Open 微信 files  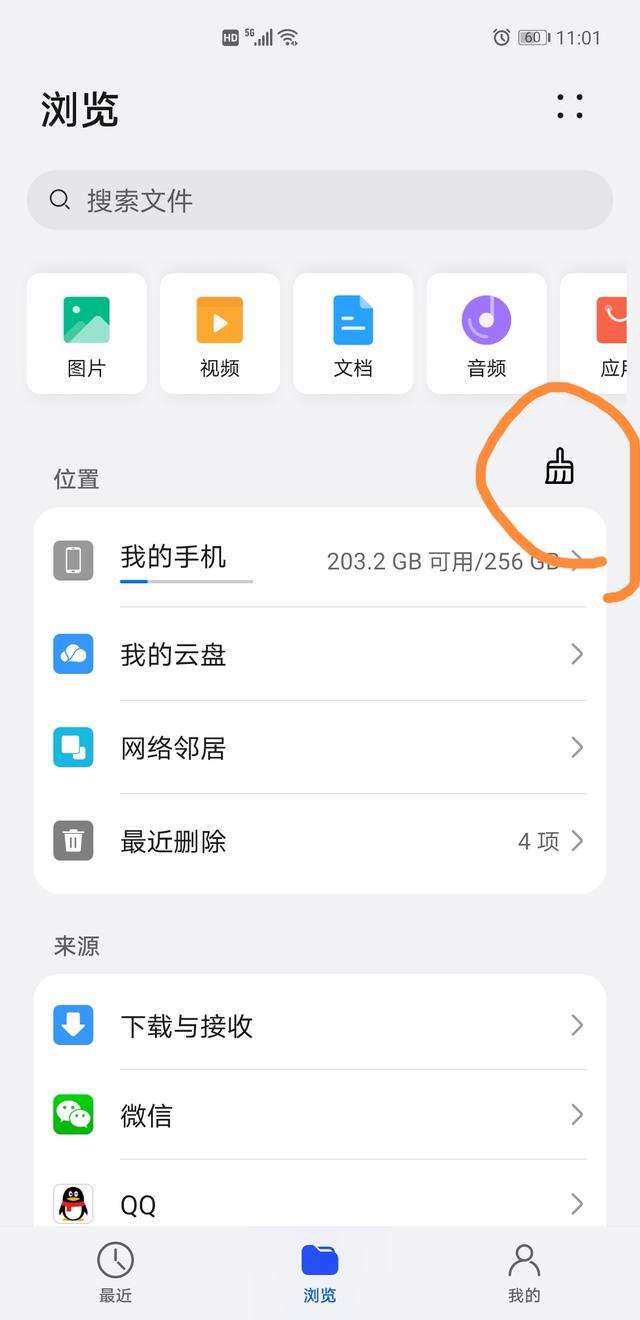[320, 1114]
